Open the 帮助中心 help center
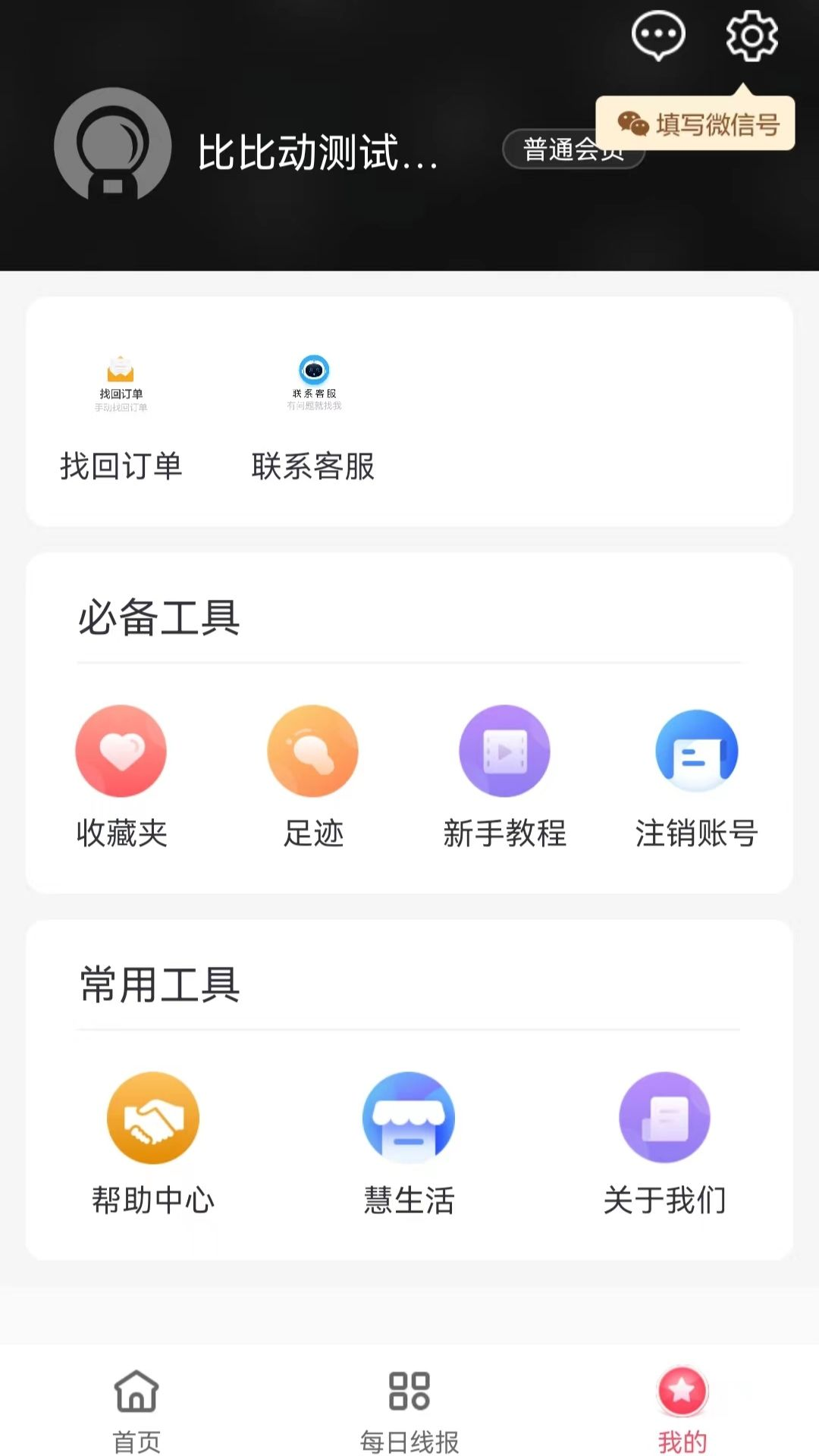Image resolution: width=819 pixels, height=1456 pixels. click(153, 1142)
